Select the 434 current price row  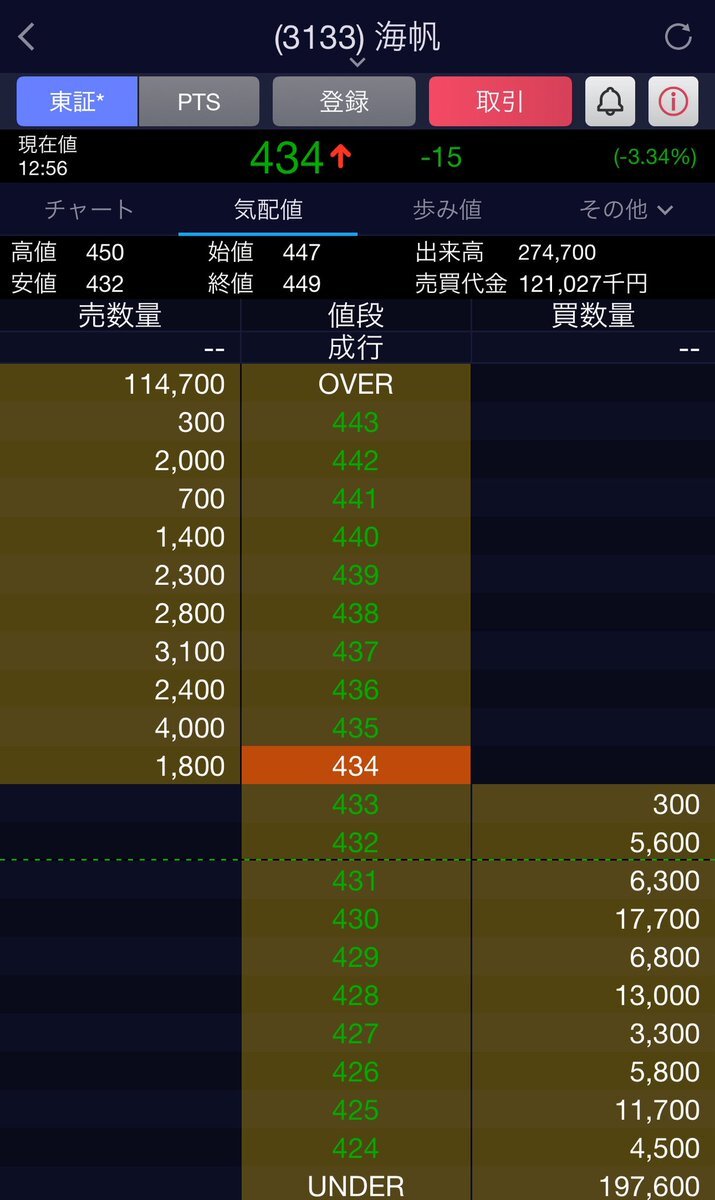(x=356, y=766)
